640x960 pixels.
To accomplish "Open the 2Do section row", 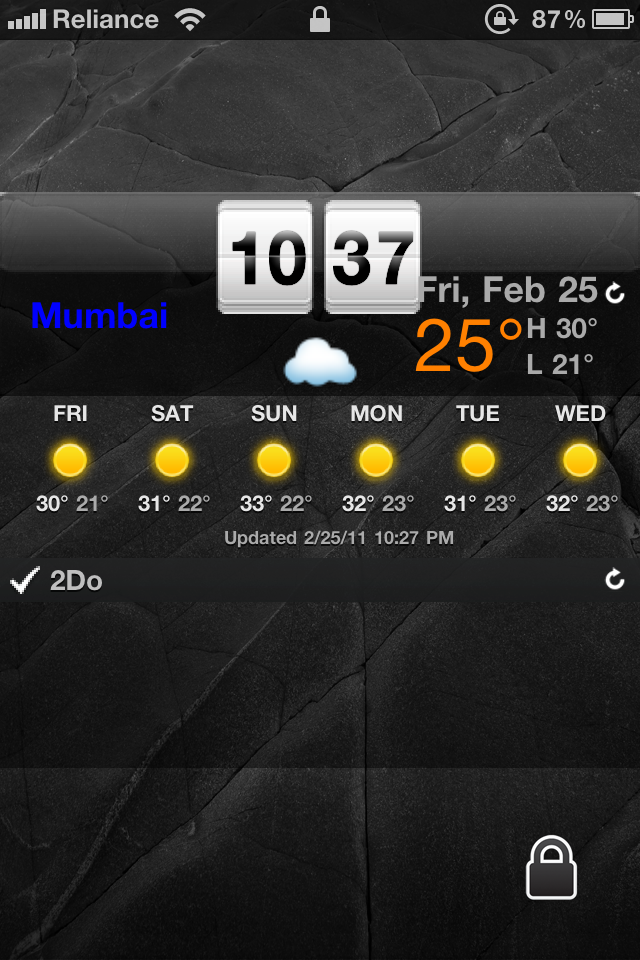I will coord(300,580).
